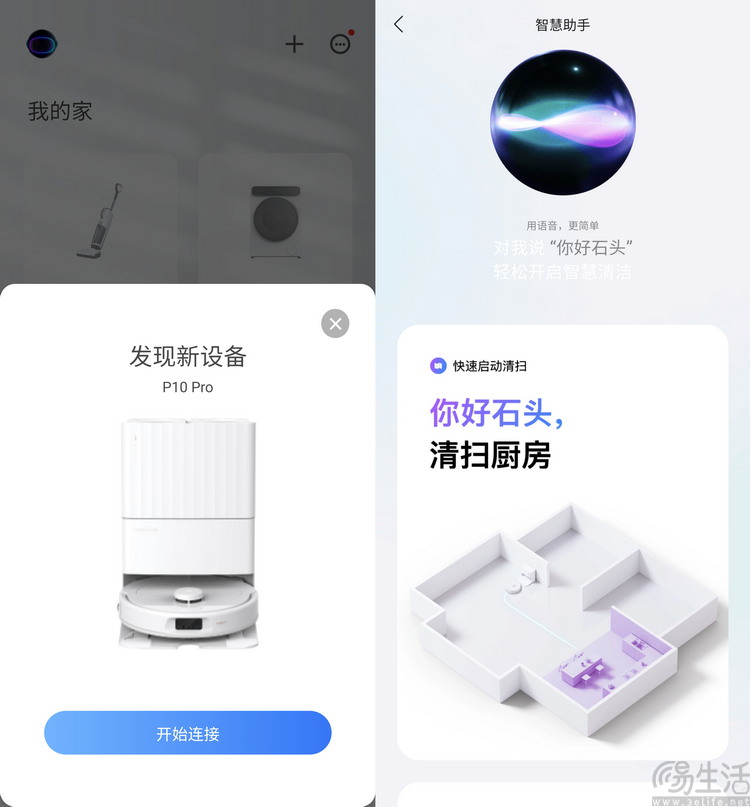This screenshot has height=807, width=750.
Task: Tap 开始连接 to connect the P10 Pro
Action: click(188, 733)
